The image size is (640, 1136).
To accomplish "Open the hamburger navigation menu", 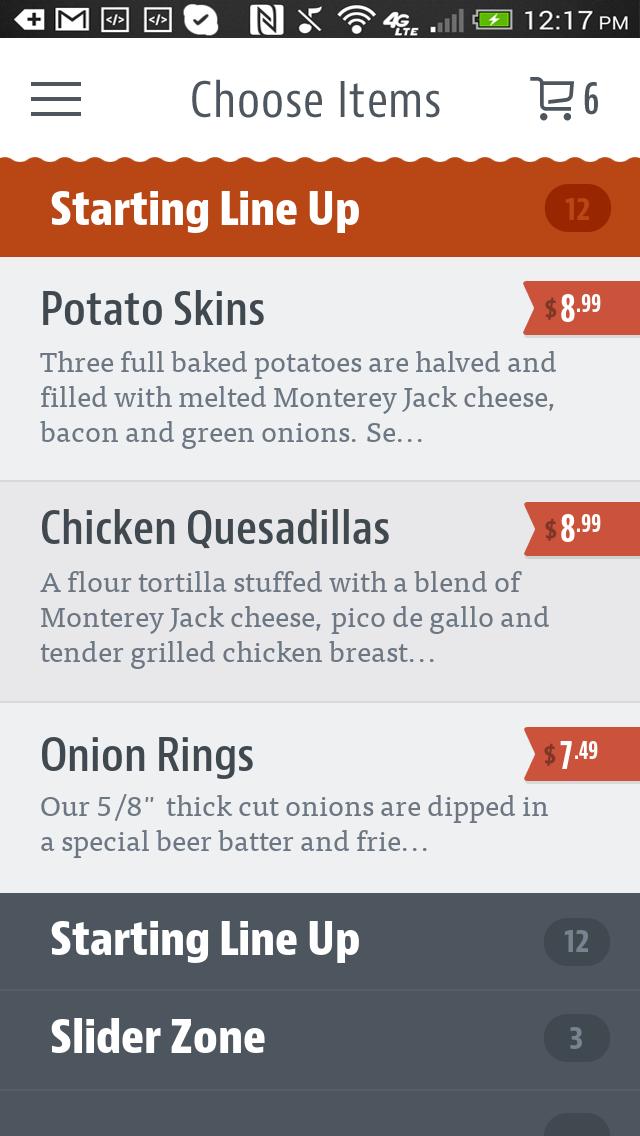I will (x=56, y=99).
